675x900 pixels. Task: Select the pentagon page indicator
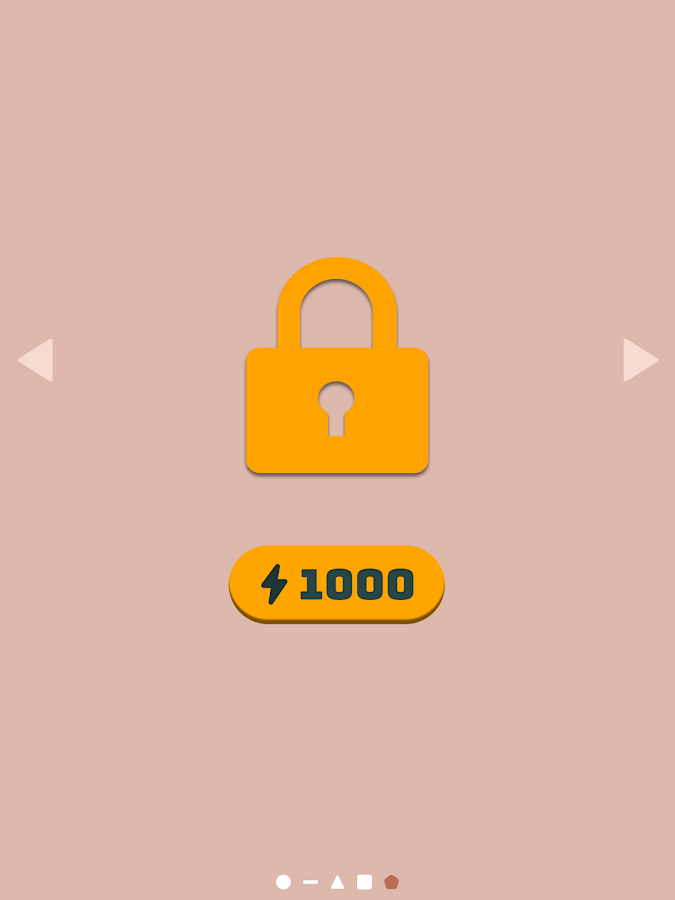click(x=391, y=882)
